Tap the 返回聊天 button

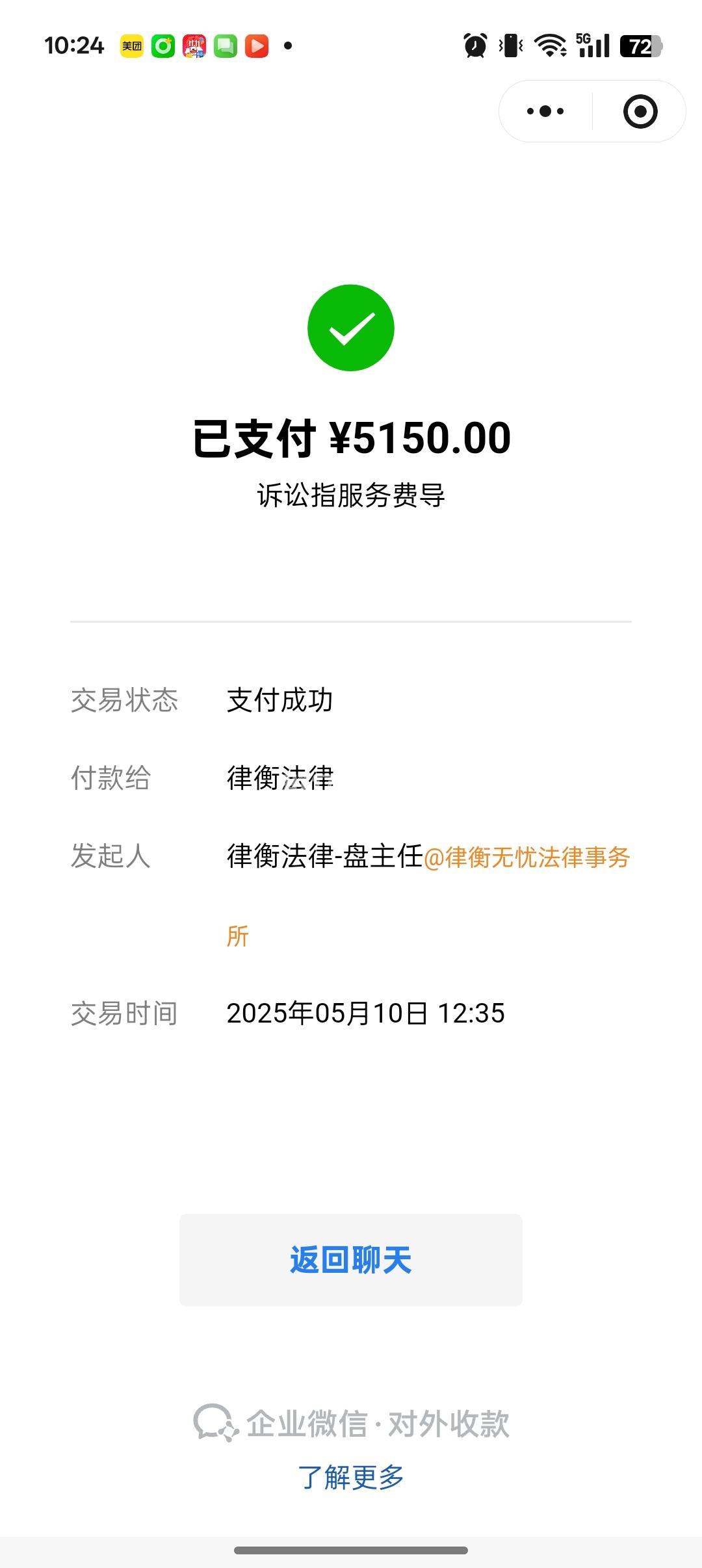coord(351,1260)
